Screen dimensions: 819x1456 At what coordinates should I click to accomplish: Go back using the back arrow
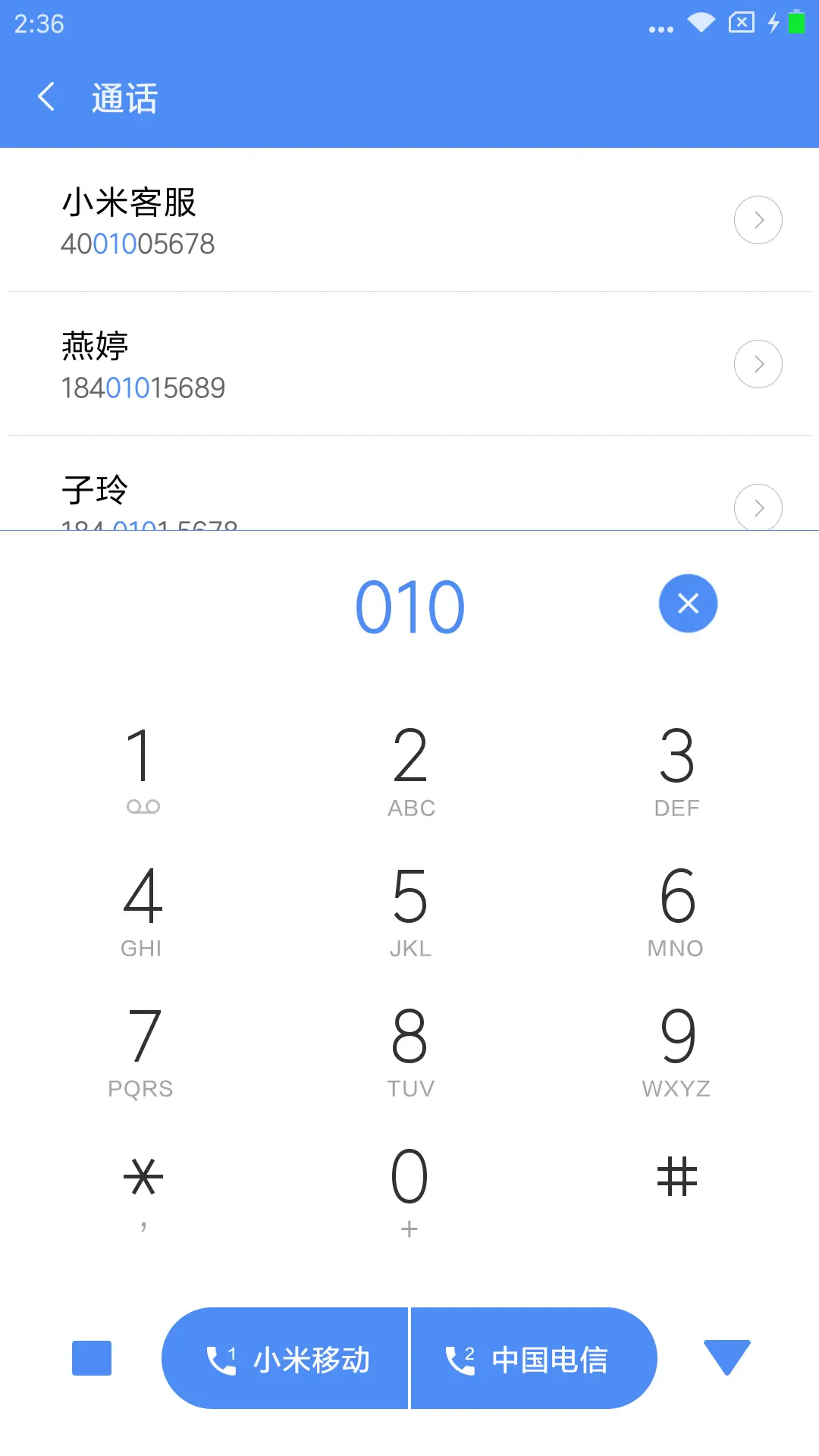(45, 98)
